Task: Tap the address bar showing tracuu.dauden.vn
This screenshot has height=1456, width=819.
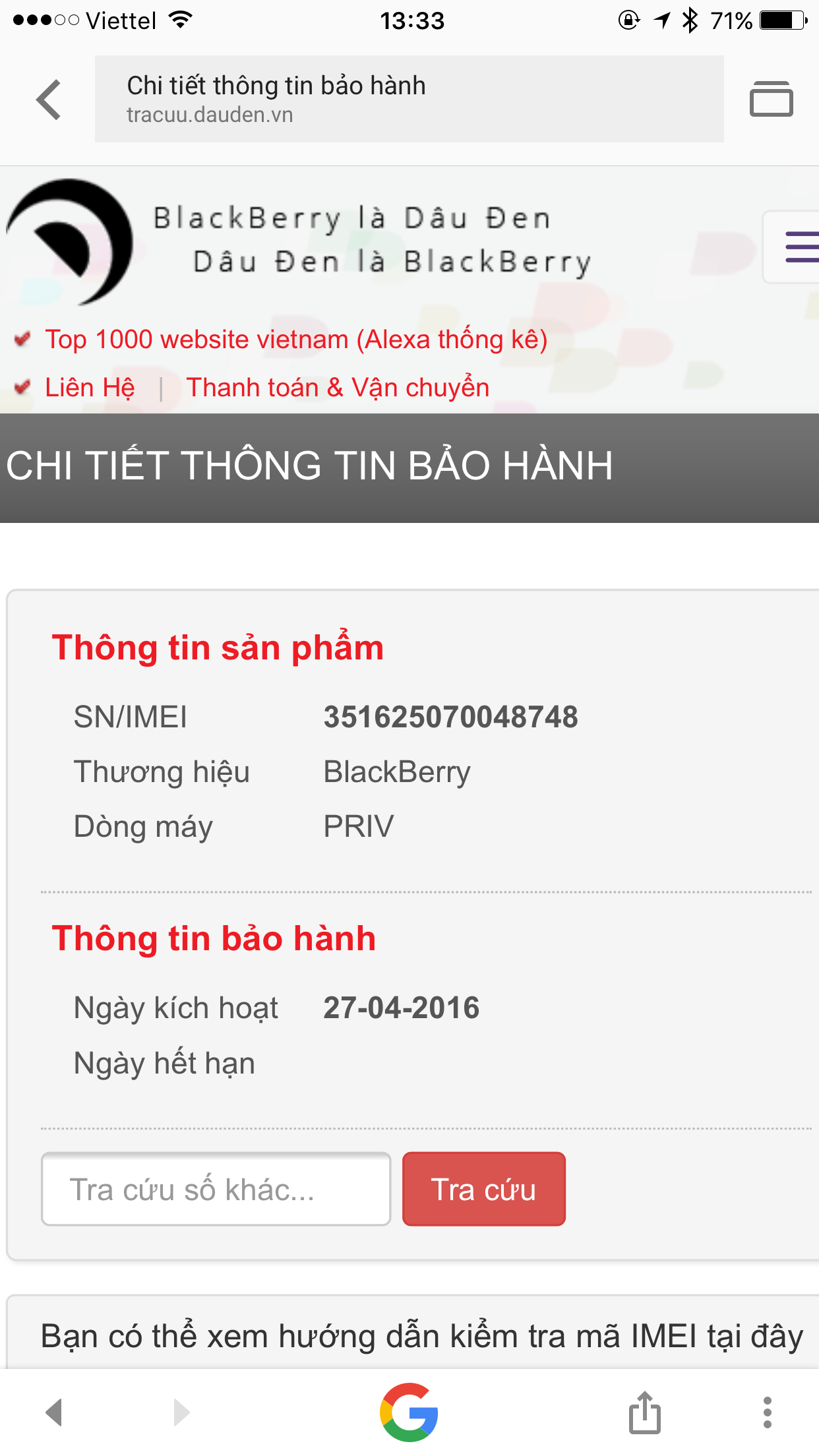Action: [x=409, y=99]
